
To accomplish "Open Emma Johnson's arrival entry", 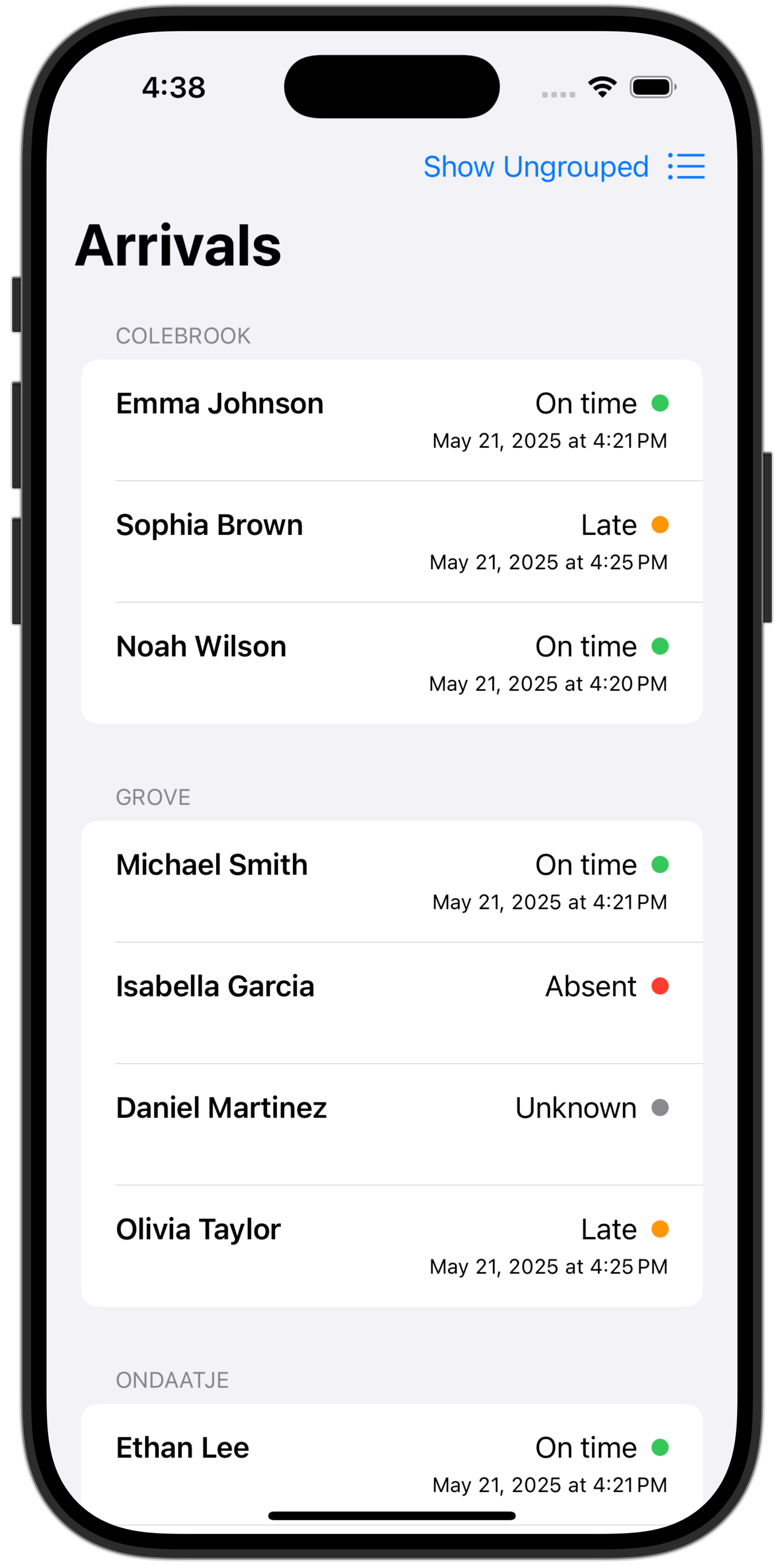I will 391,420.
